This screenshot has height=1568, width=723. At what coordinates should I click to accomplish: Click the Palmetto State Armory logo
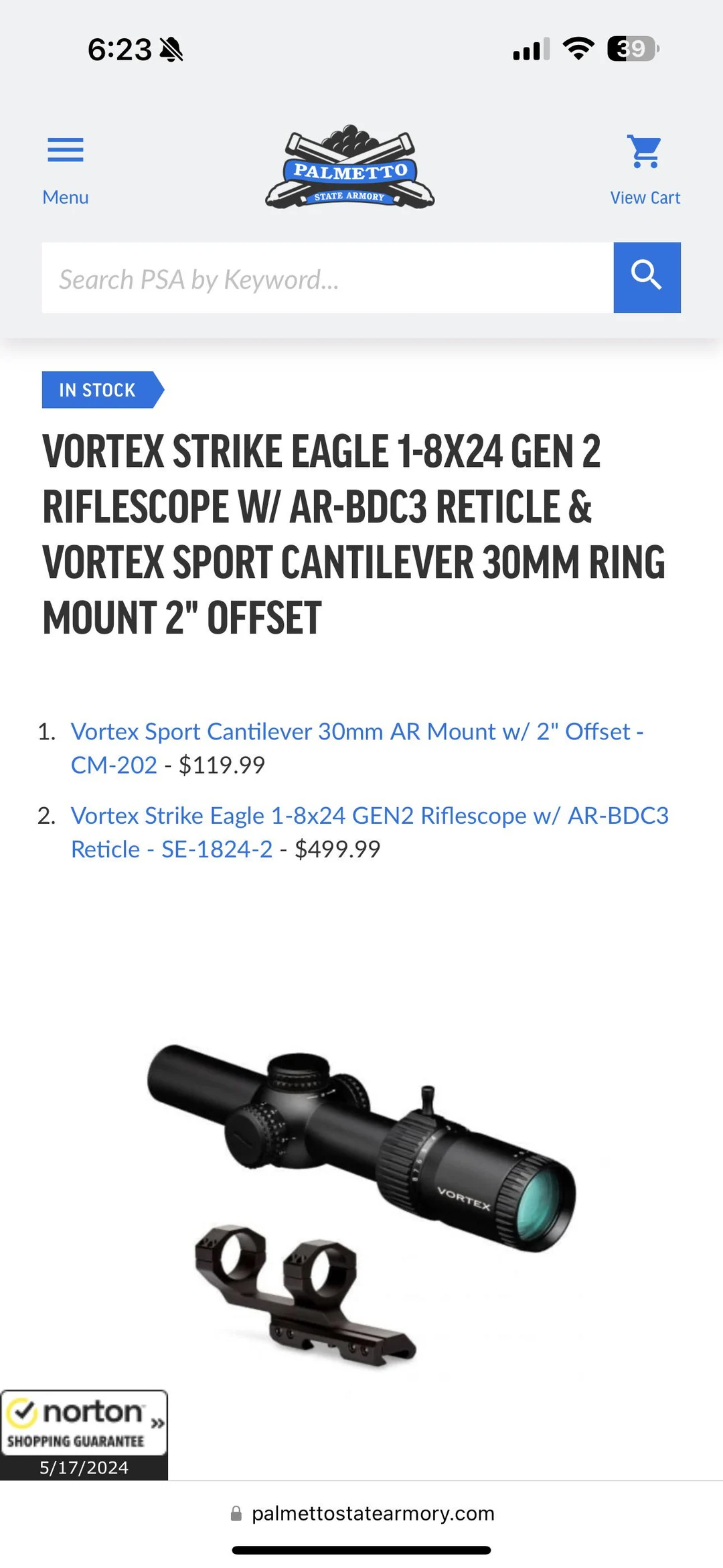[x=348, y=167]
